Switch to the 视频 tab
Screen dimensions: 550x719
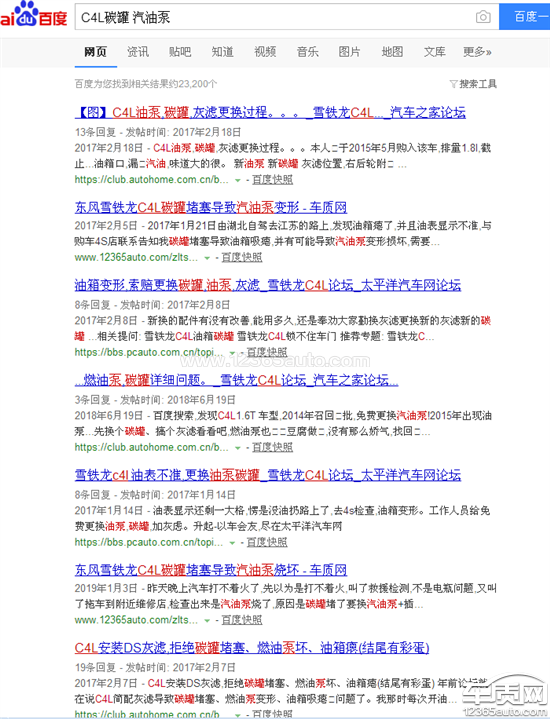click(x=265, y=52)
